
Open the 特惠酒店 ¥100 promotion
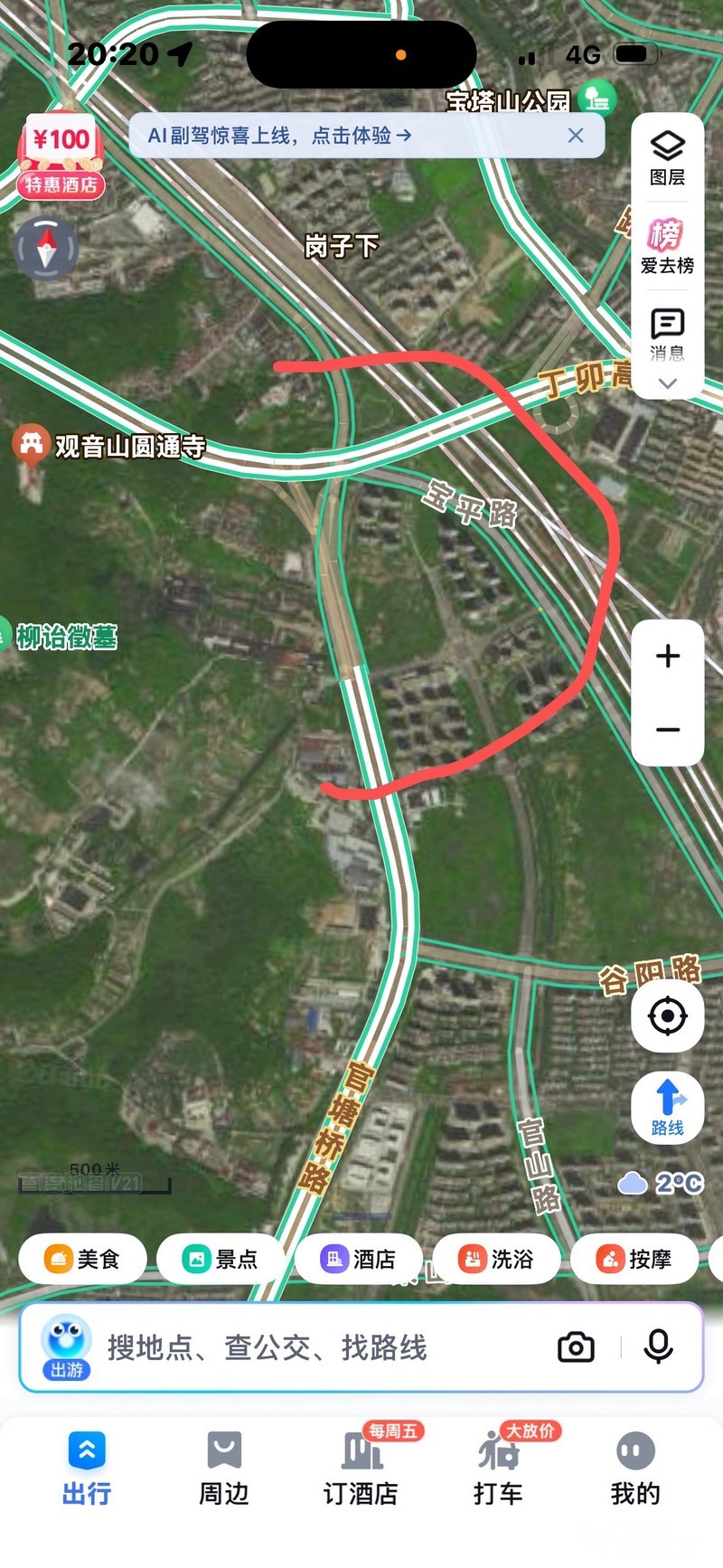point(61,157)
